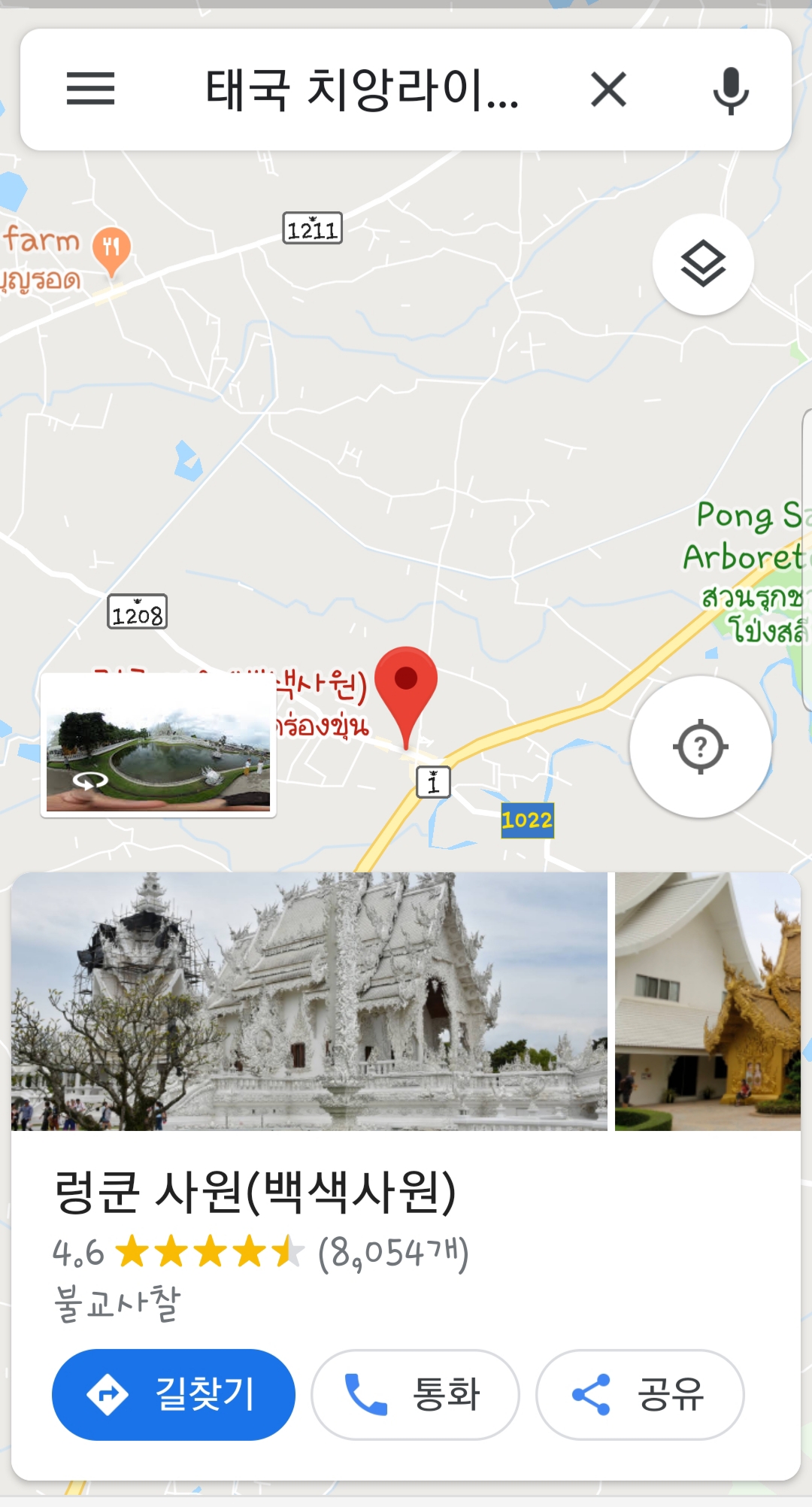
Task: Tap the farm restaurant marker
Action: (x=111, y=248)
